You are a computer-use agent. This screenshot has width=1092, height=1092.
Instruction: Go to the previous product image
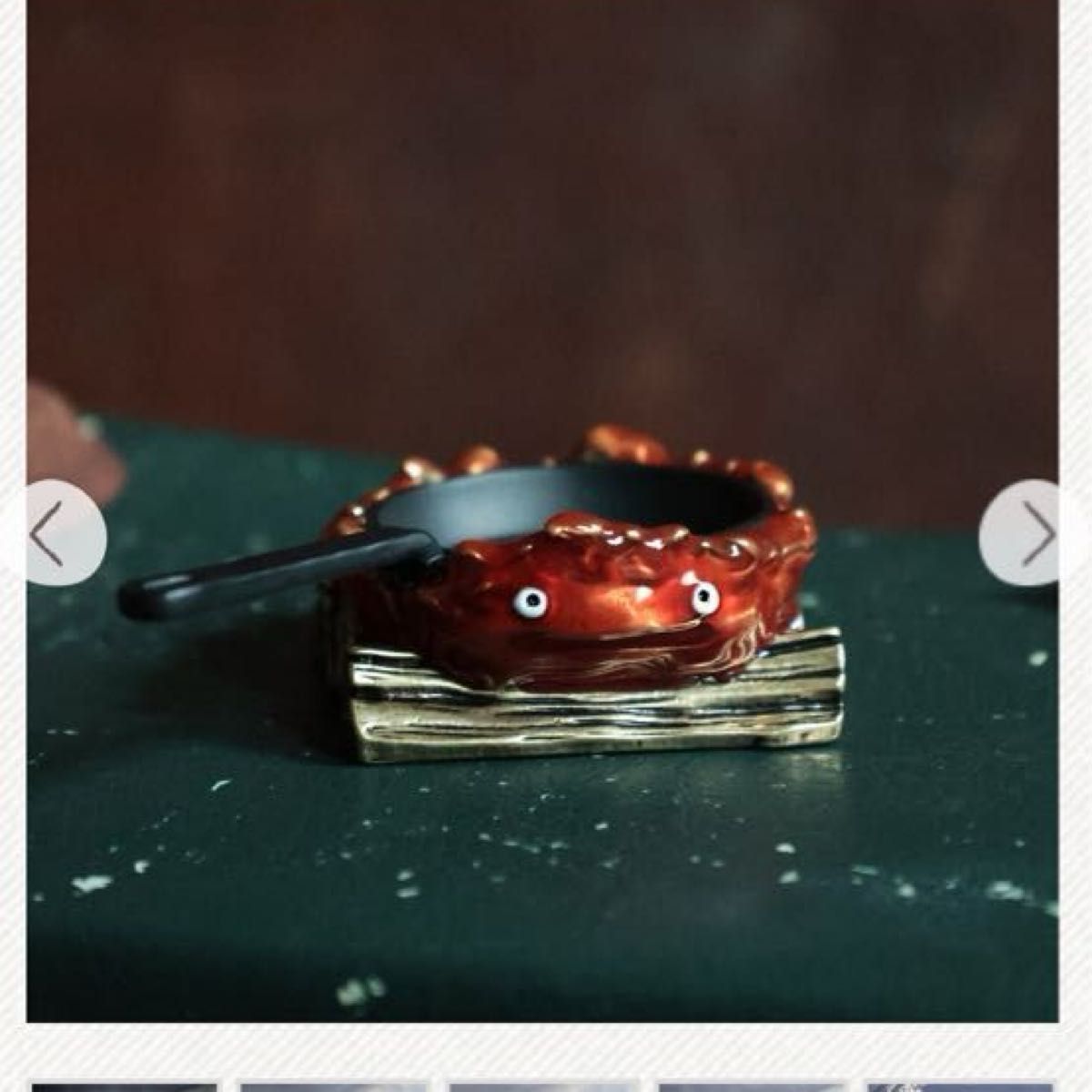(55, 533)
